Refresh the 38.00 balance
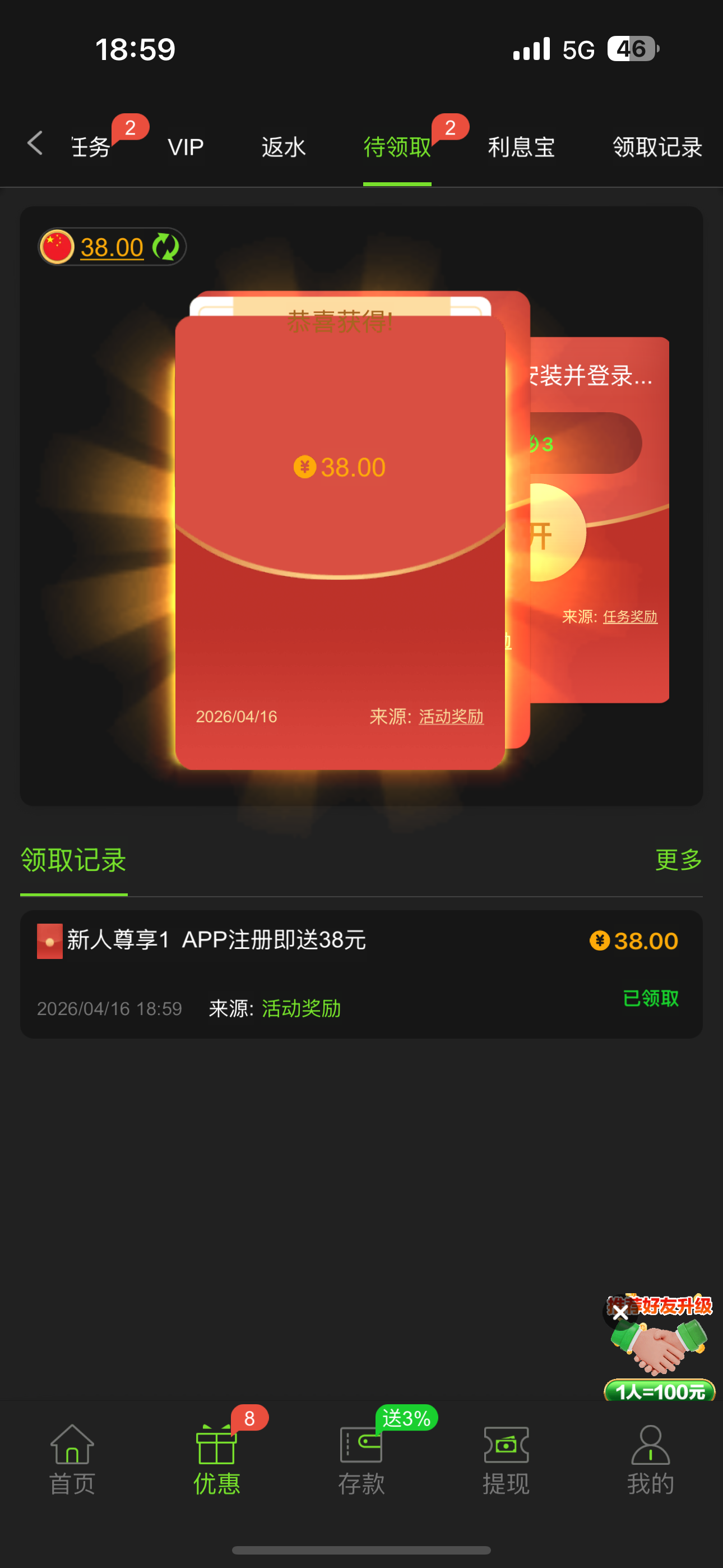The image size is (723, 1568). pyautogui.click(x=165, y=247)
